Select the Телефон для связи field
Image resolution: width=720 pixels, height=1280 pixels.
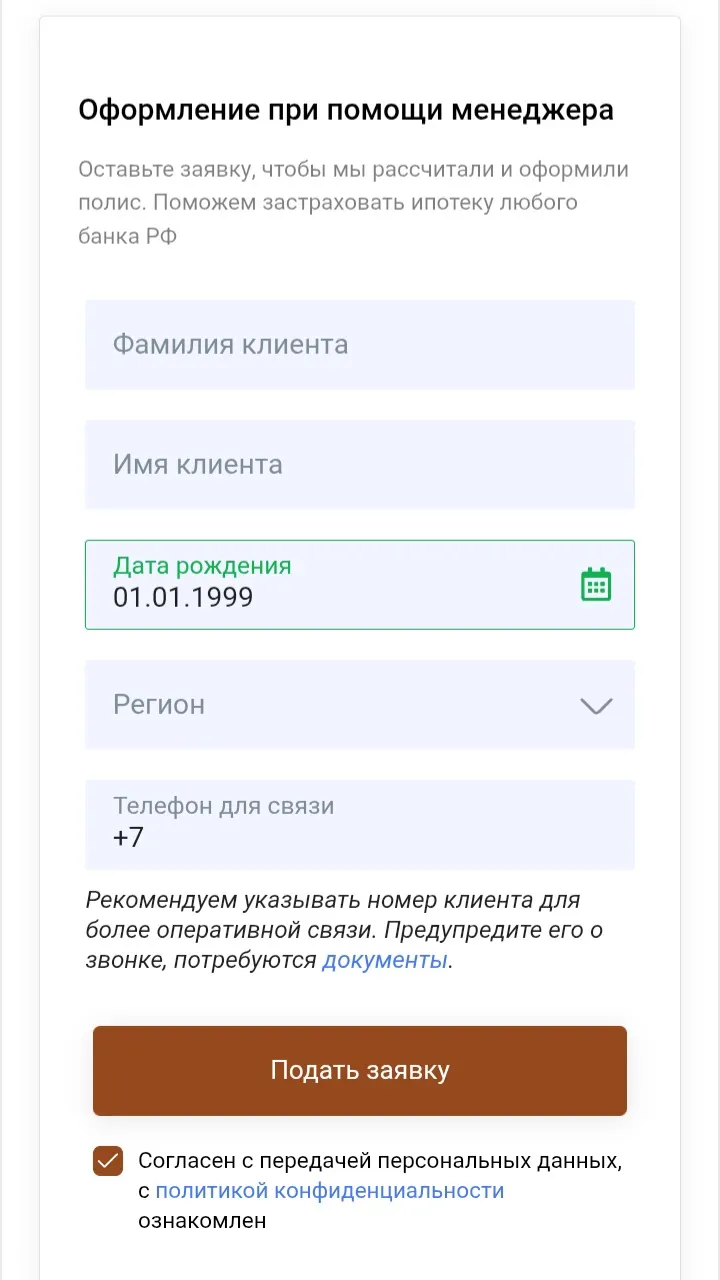[x=360, y=825]
